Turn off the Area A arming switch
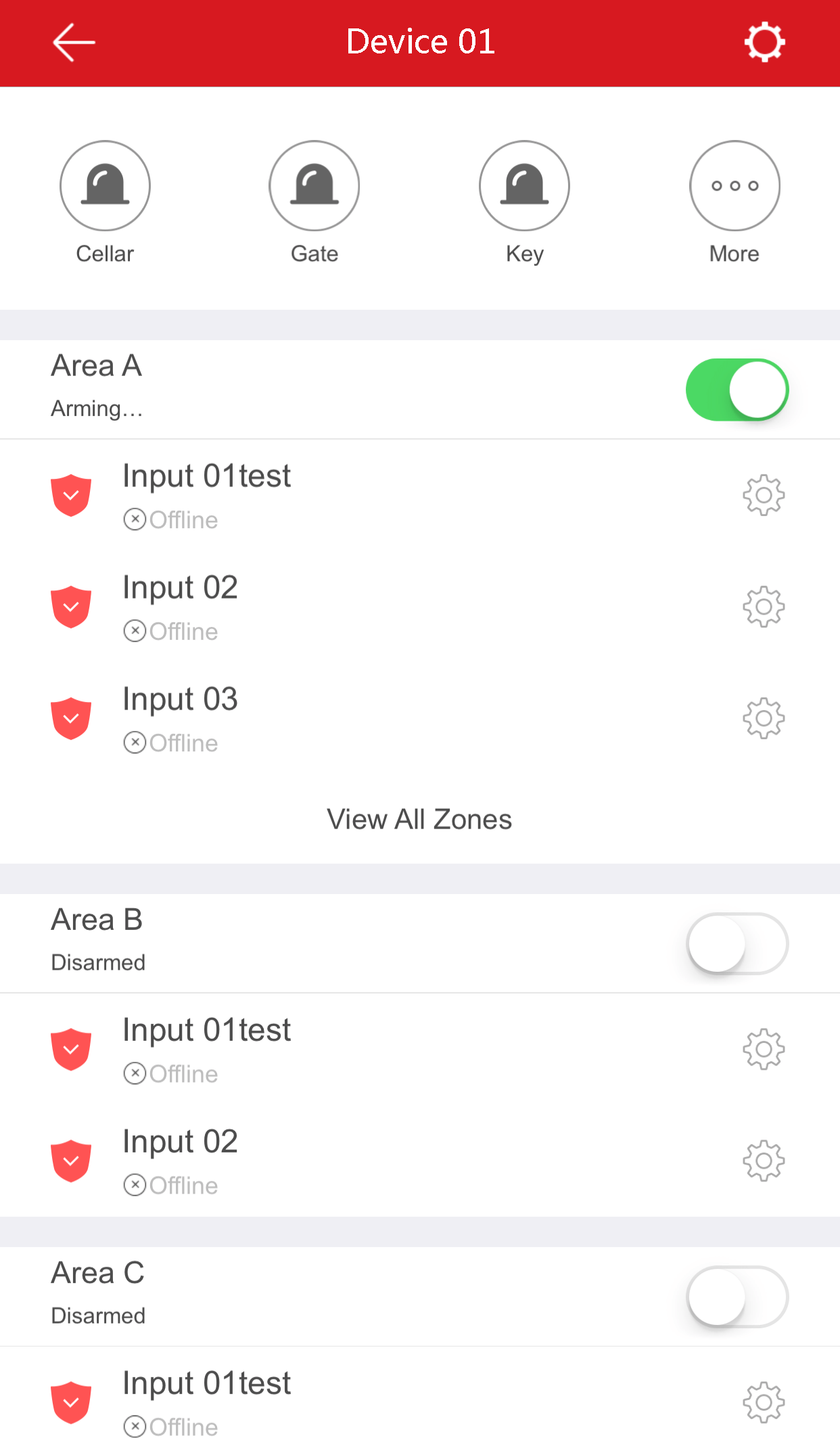 (737, 390)
